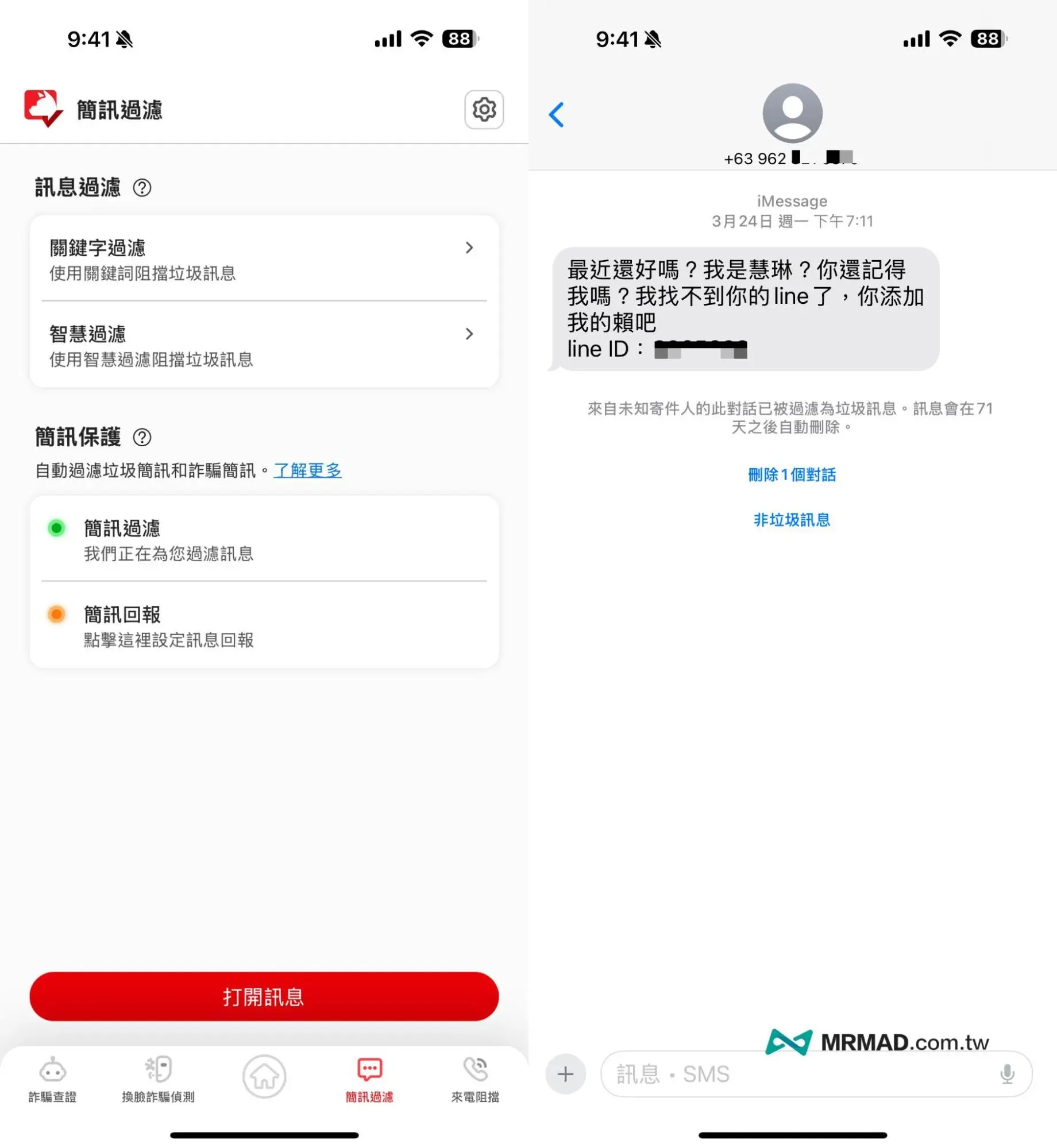Tap the help icon beside 訊息過濾

click(x=142, y=188)
